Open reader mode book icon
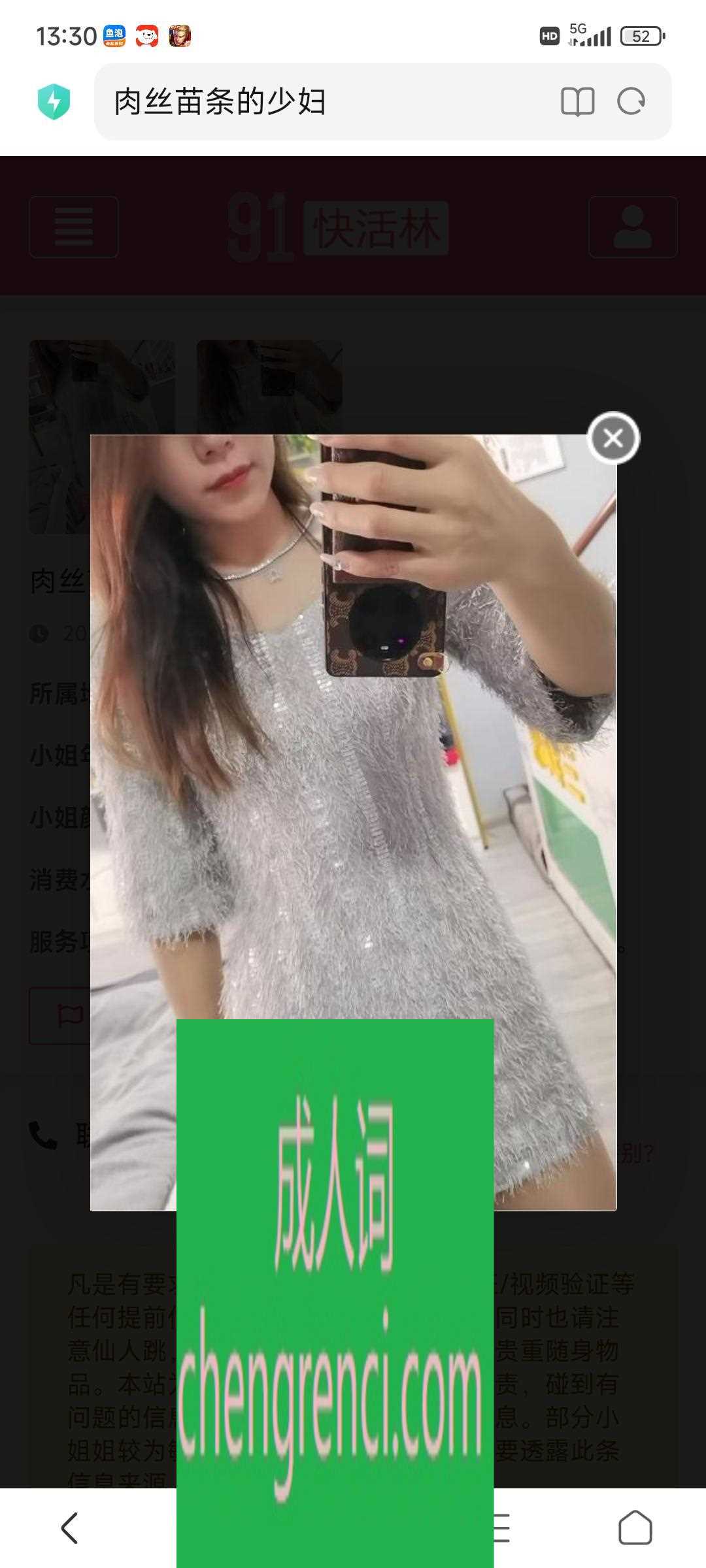The height and width of the screenshot is (1568, 706). [577, 102]
